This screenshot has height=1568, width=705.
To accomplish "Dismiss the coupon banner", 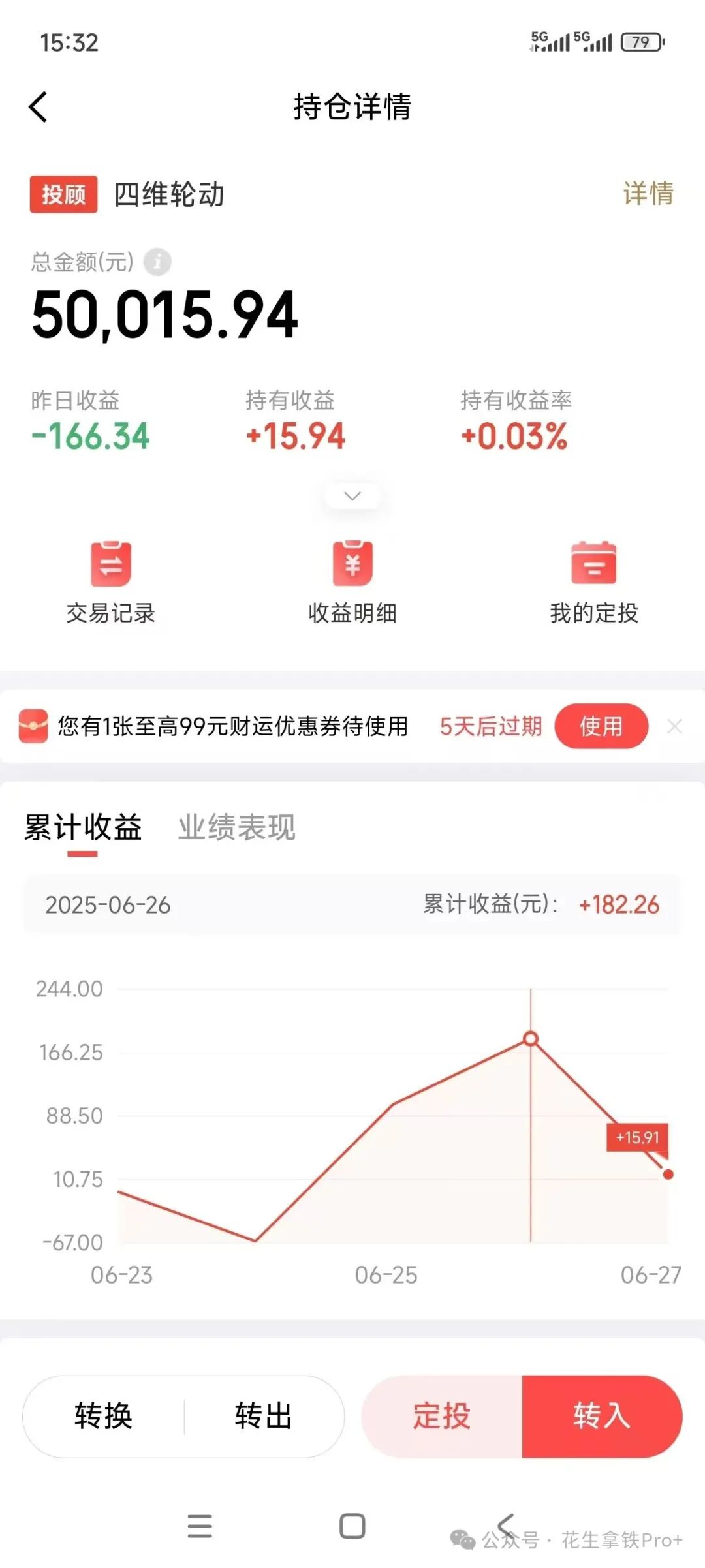I will point(675,726).
